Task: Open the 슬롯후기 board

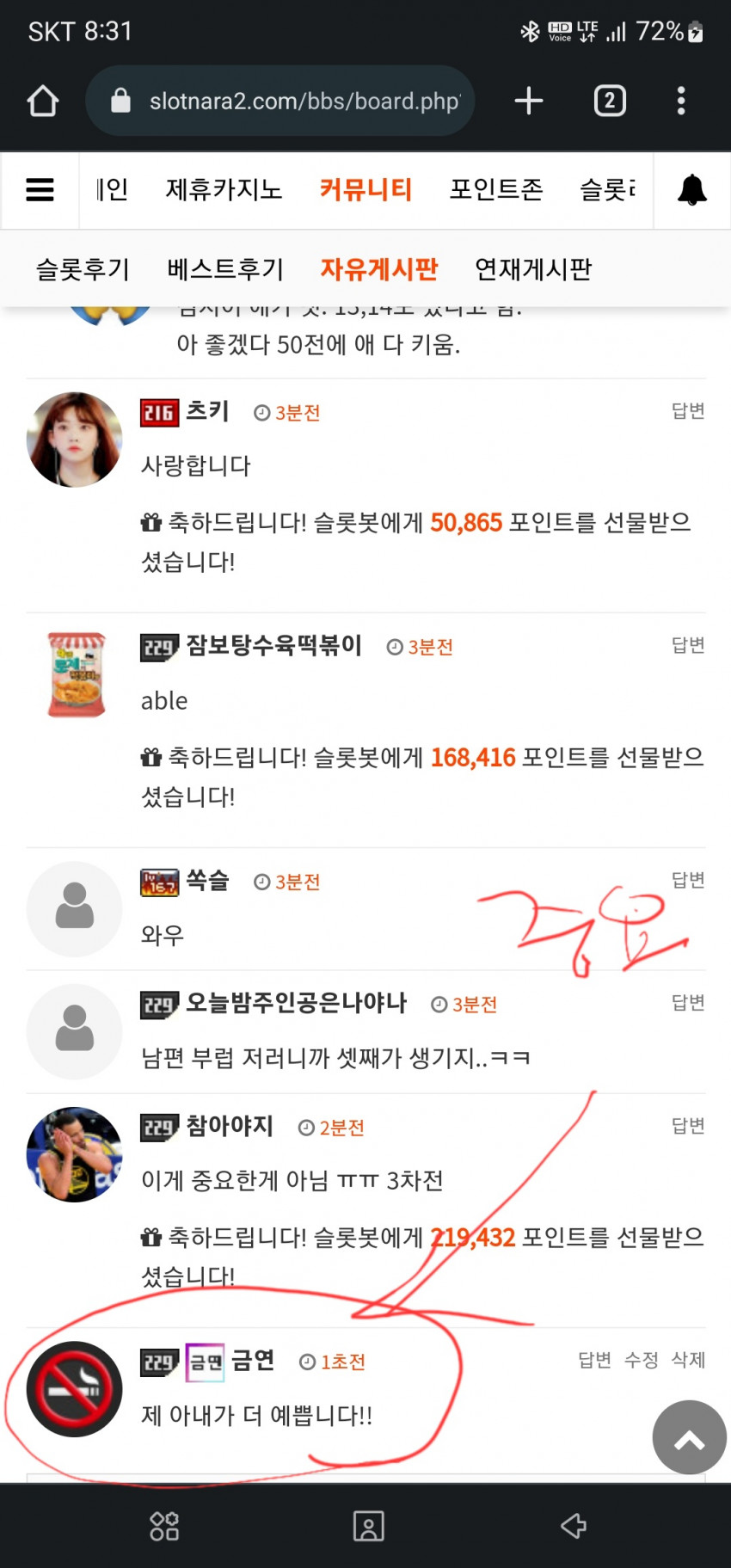Action: [83, 269]
